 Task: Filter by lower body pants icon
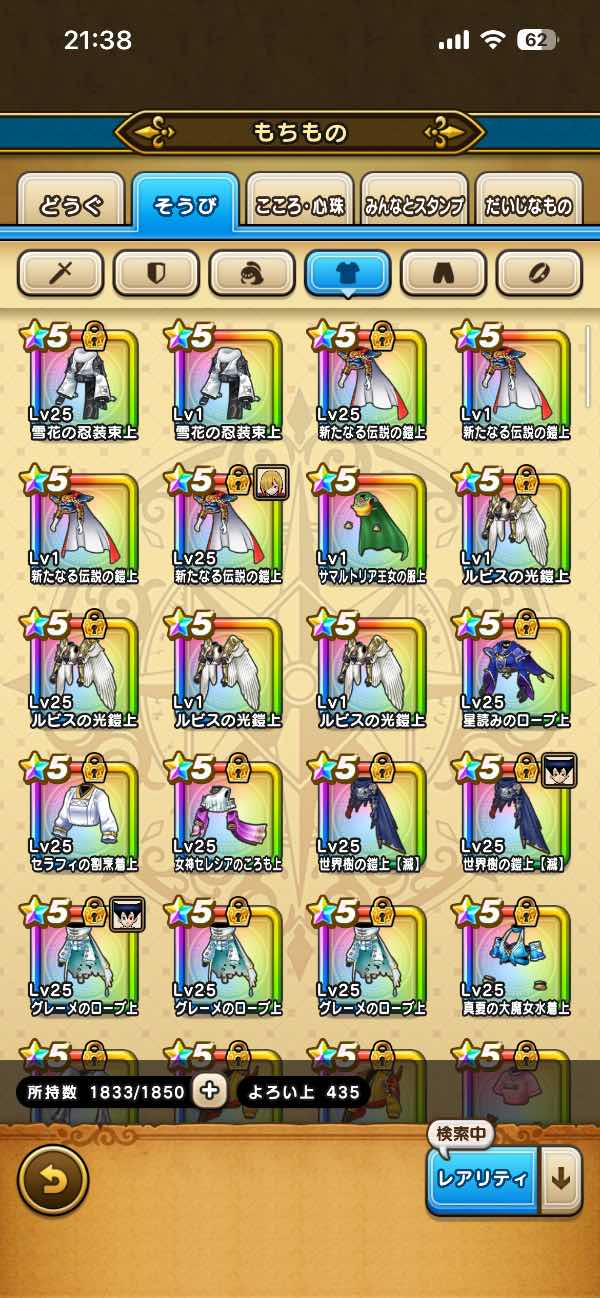click(443, 272)
